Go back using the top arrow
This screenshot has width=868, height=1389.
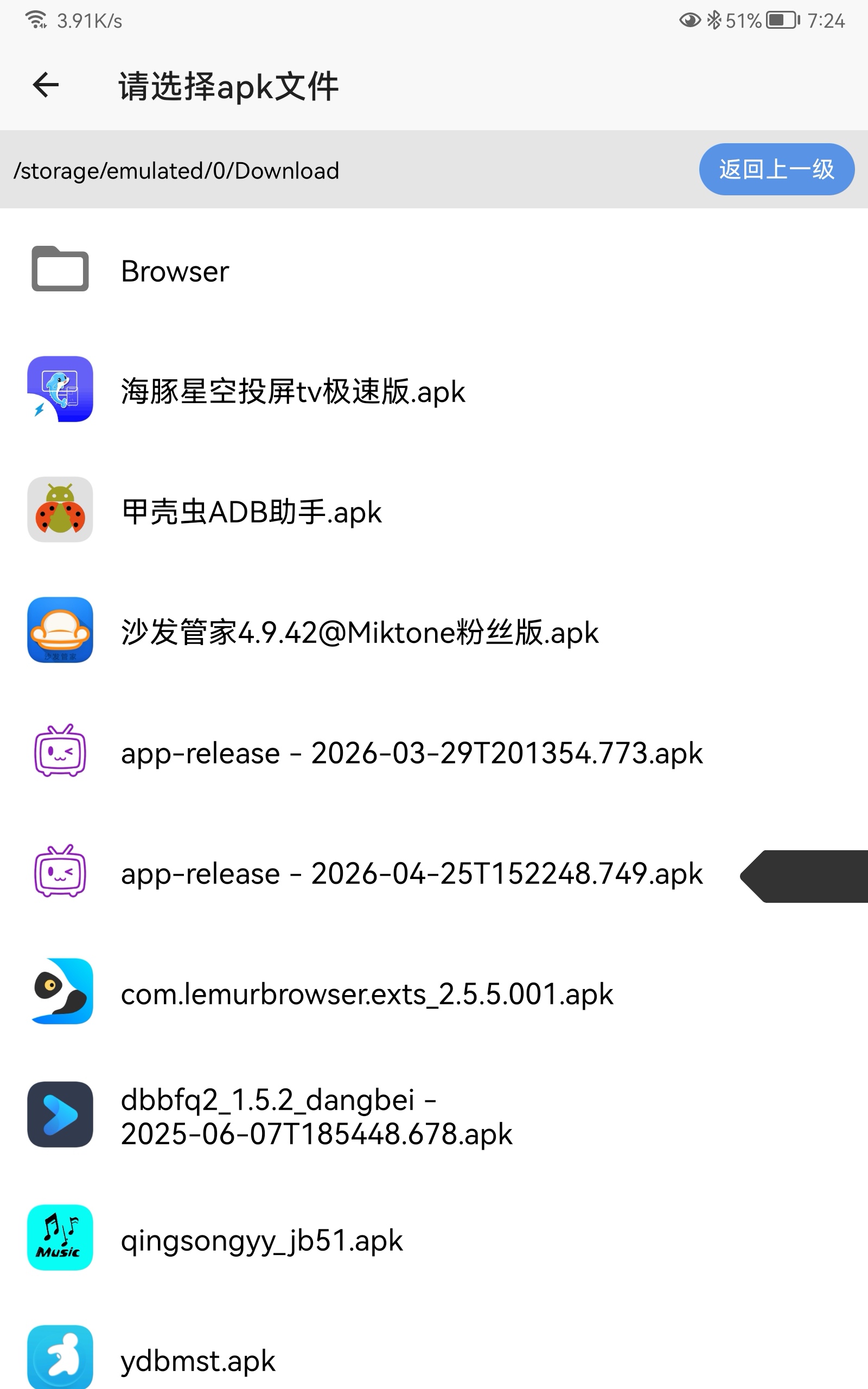click(x=46, y=86)
